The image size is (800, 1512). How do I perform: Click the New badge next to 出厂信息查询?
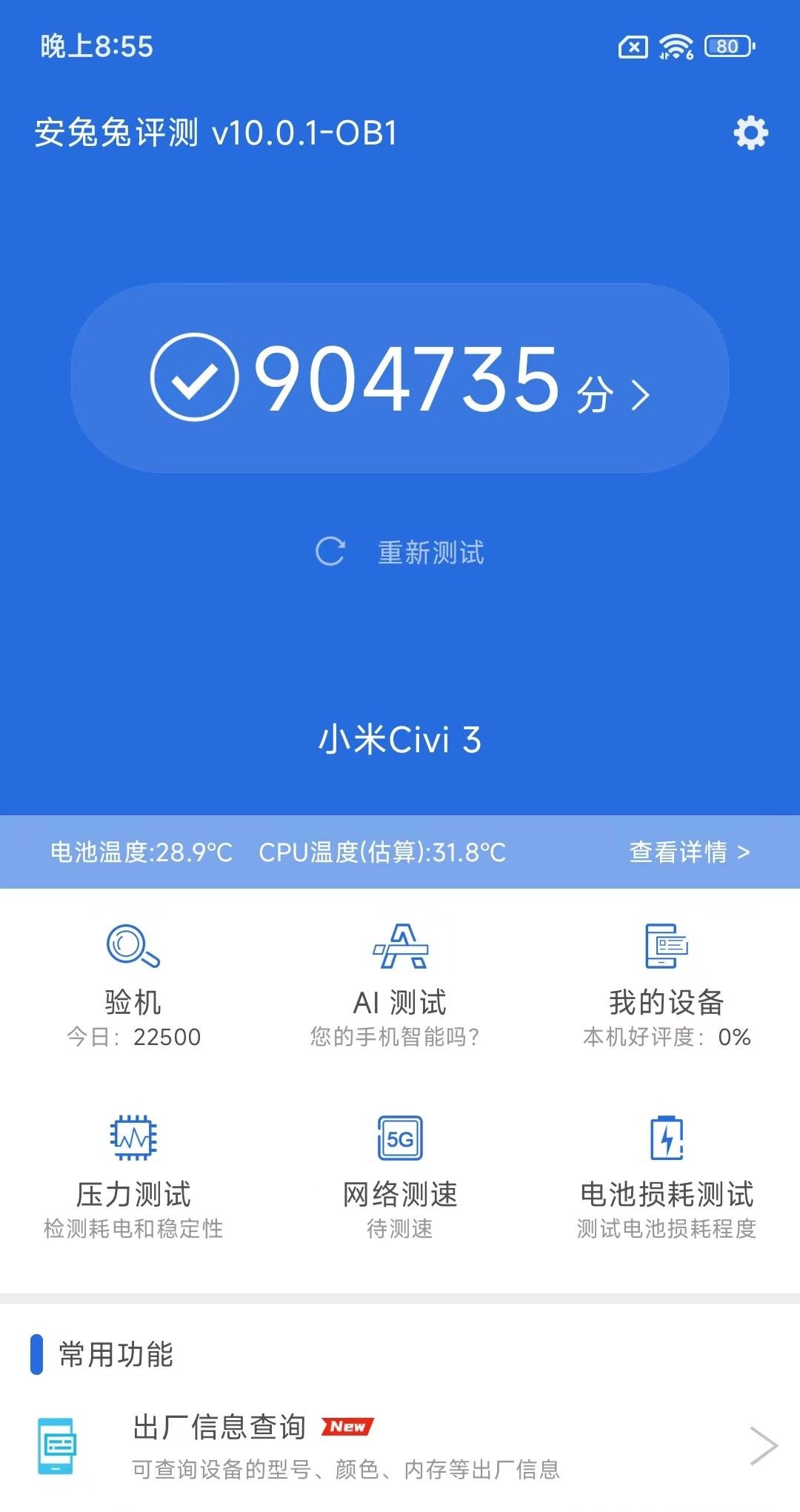coord(348,1428)
